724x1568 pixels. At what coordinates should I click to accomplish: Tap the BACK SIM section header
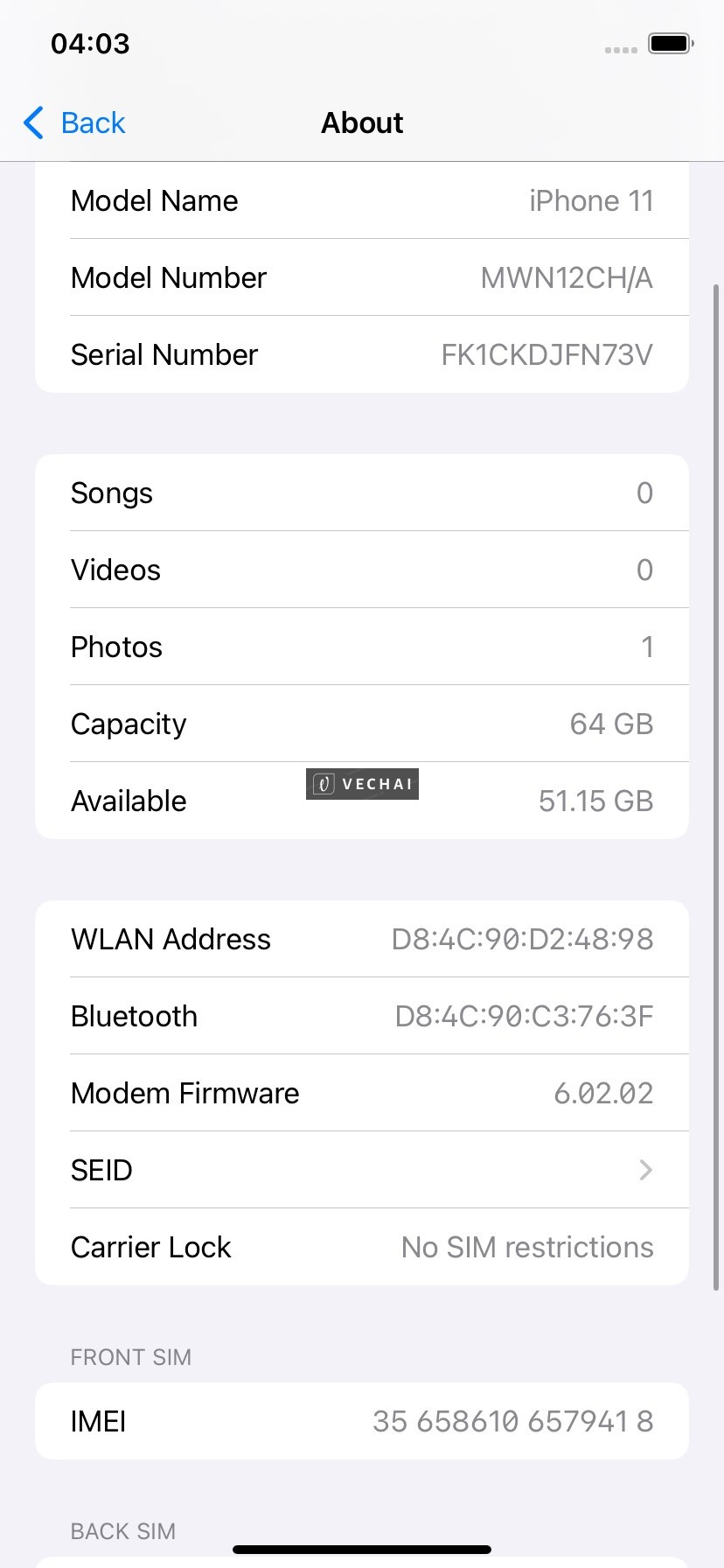click(x=122, y=1531)
